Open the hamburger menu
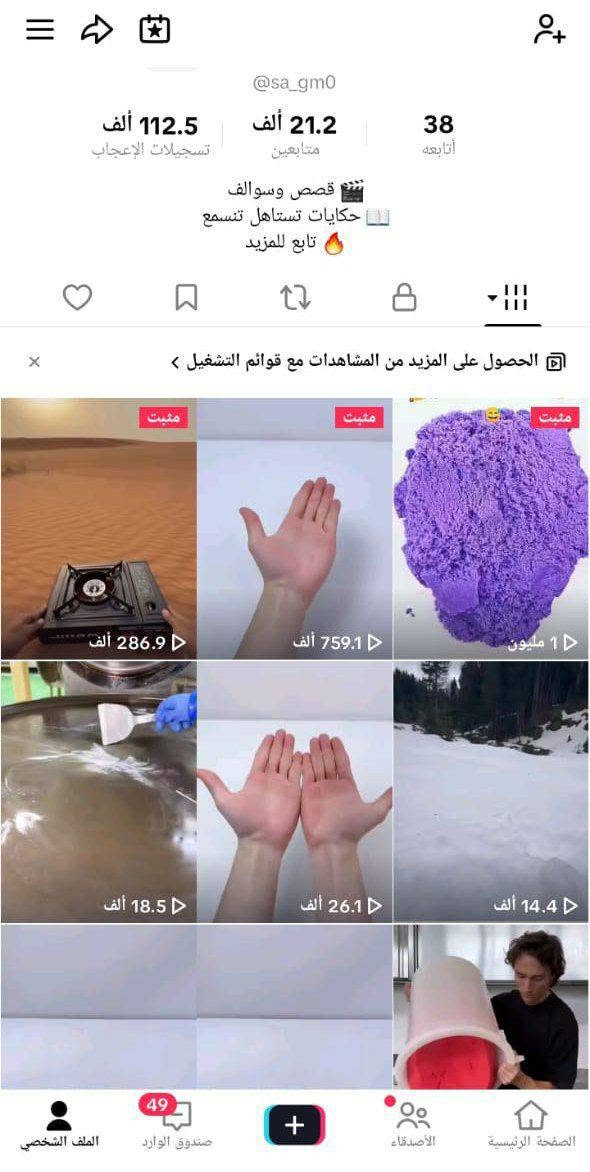 pyautogui.click(x=40, y=29)
